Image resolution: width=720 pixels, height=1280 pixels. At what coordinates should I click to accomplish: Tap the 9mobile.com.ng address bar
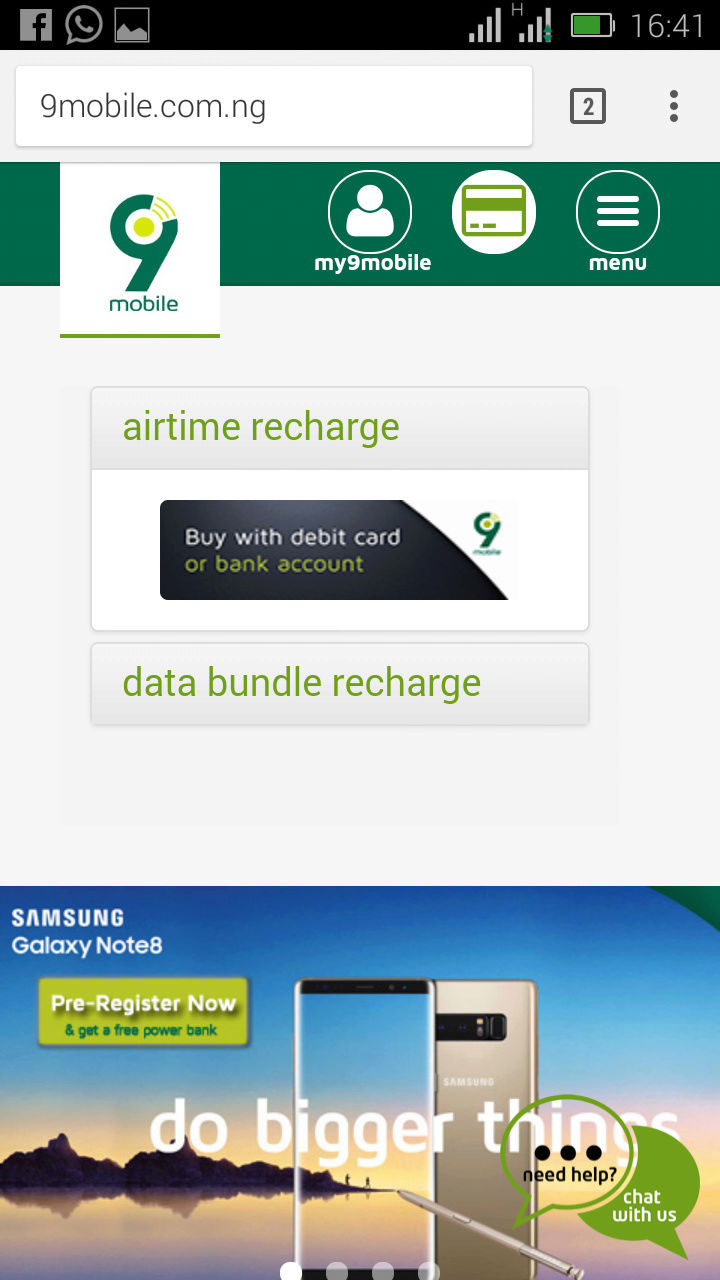pos(274,106)
